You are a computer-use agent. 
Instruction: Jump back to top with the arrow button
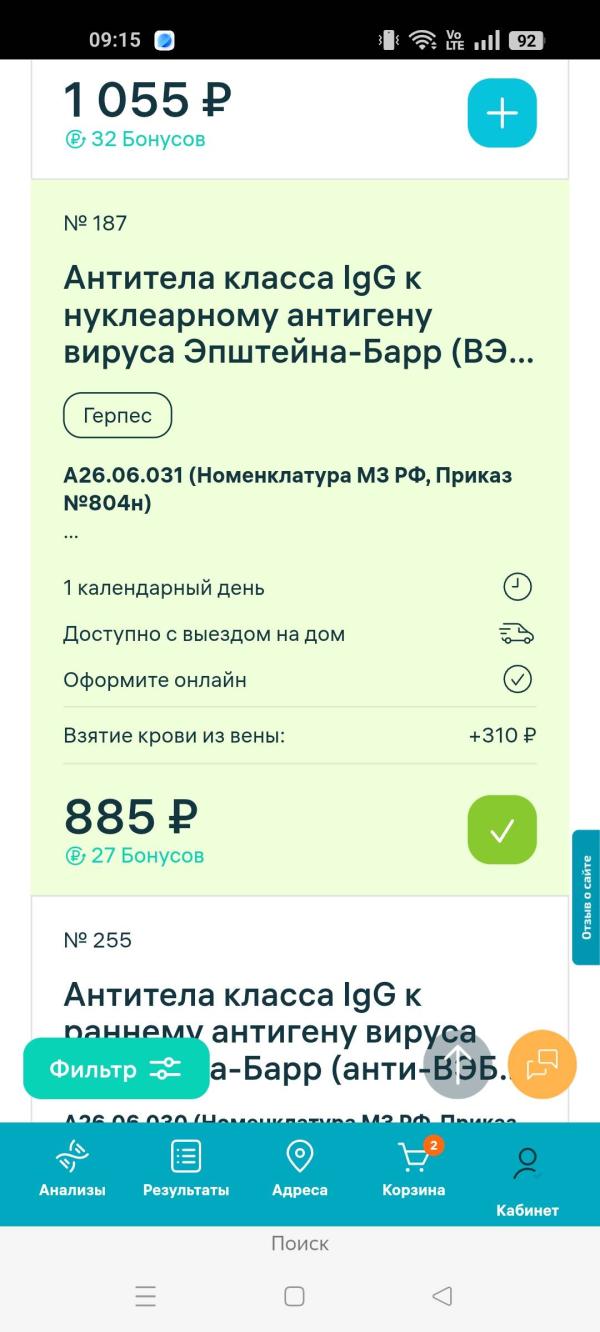pos(458,1064)
